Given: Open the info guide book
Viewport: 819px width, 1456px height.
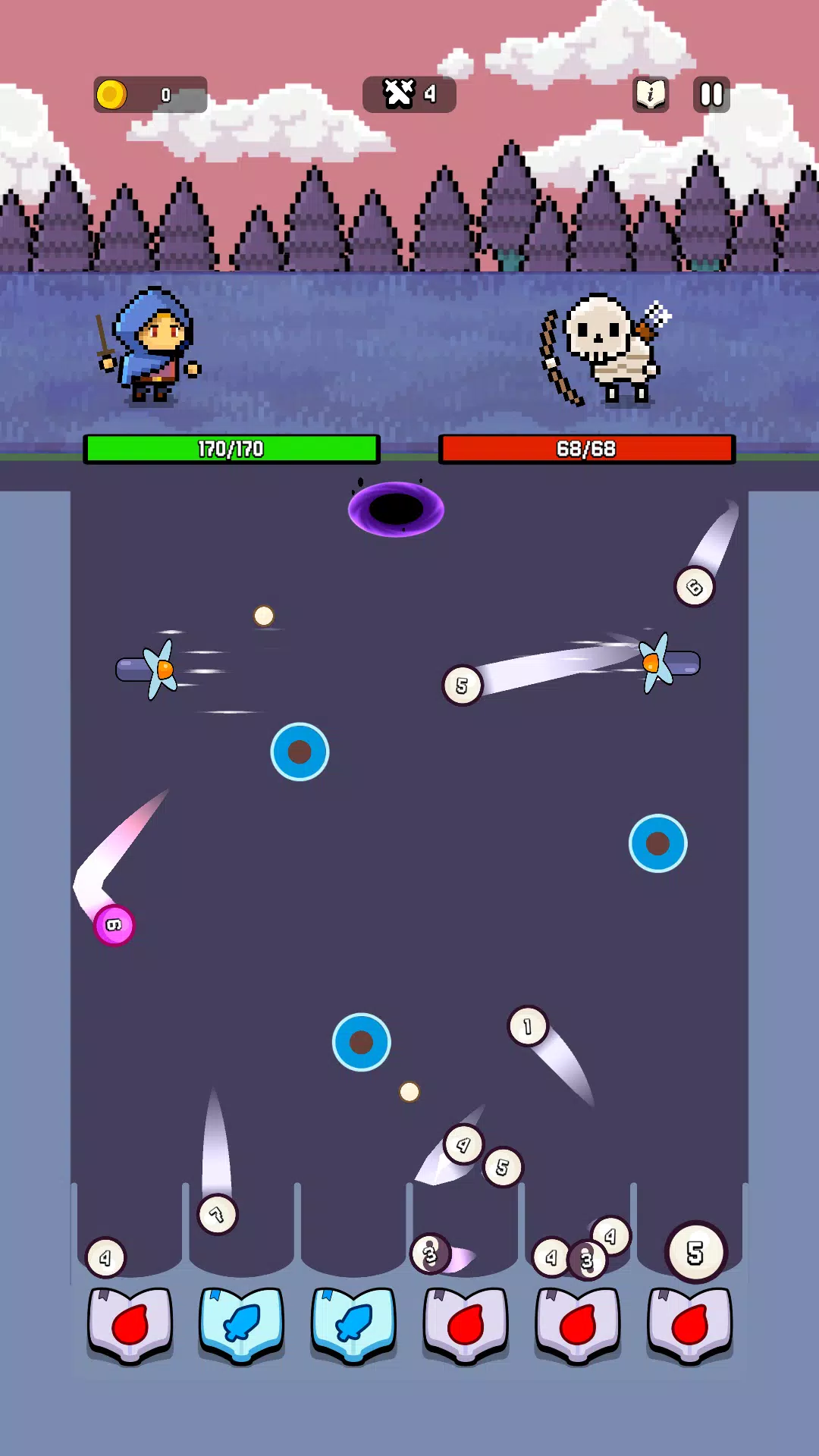Looking at the screenshot, I should (651, 95).
